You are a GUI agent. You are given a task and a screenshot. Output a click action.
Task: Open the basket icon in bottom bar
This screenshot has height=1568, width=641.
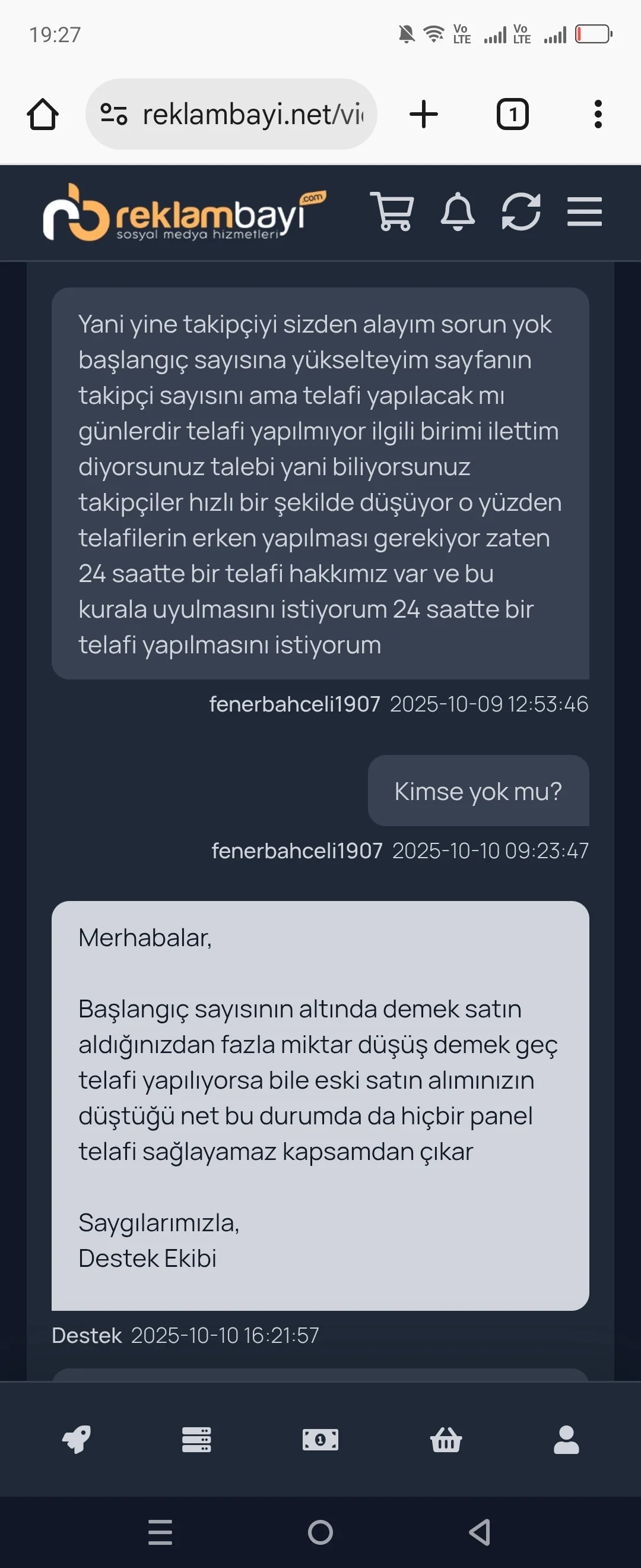pos(446,1440)
